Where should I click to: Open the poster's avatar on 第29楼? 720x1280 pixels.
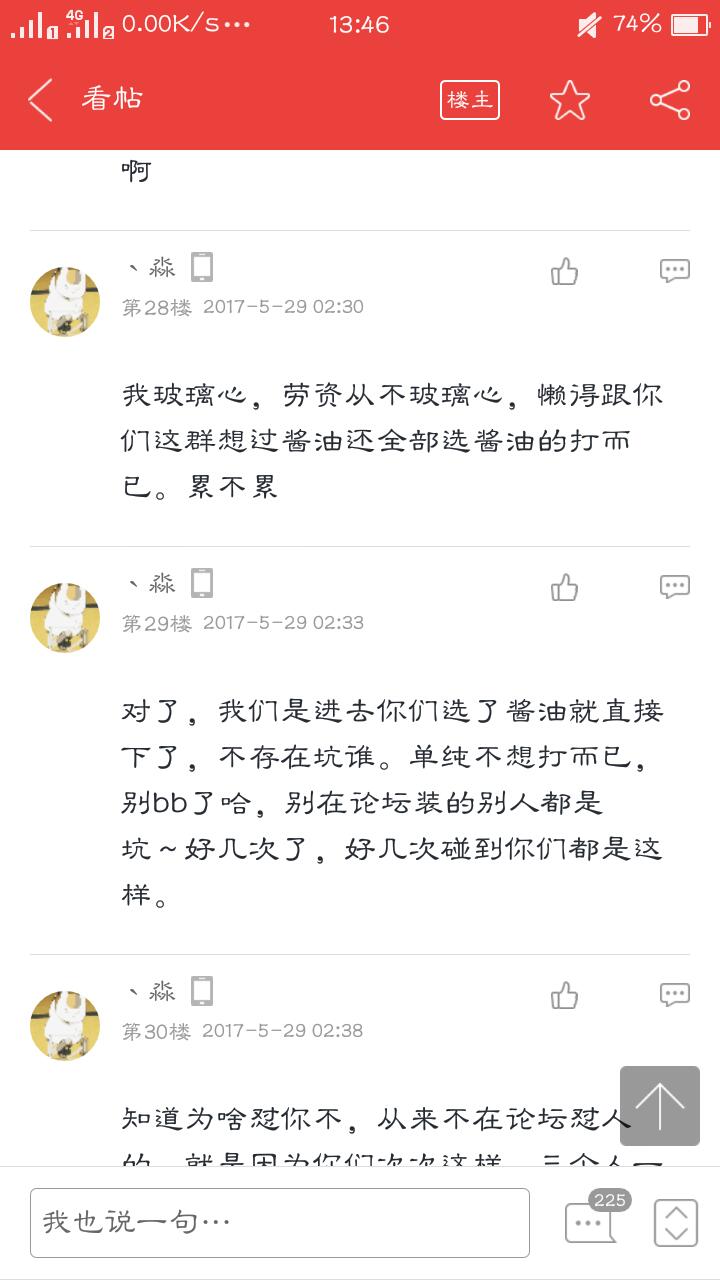(65, 618)
